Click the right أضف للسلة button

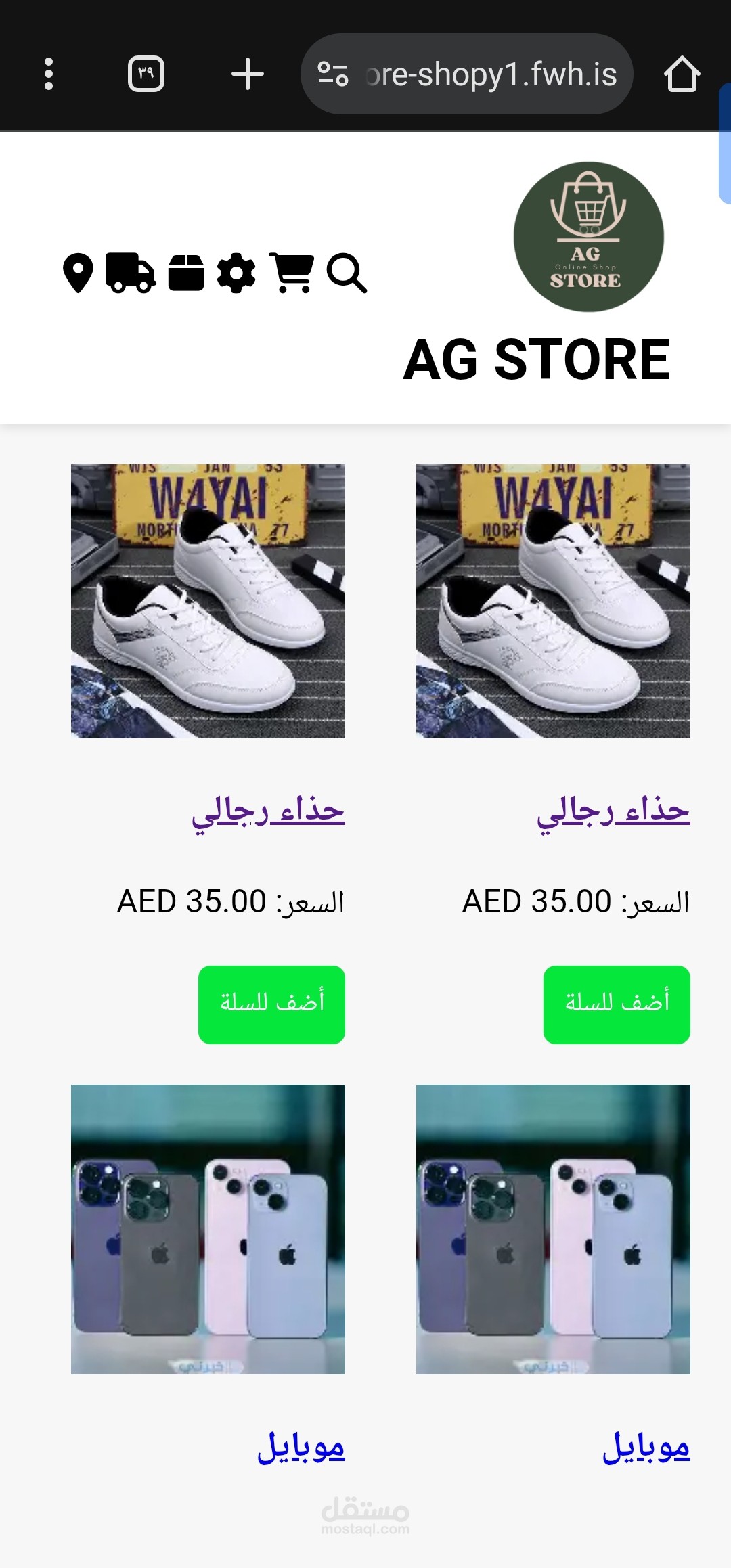tap(617, 1002)
